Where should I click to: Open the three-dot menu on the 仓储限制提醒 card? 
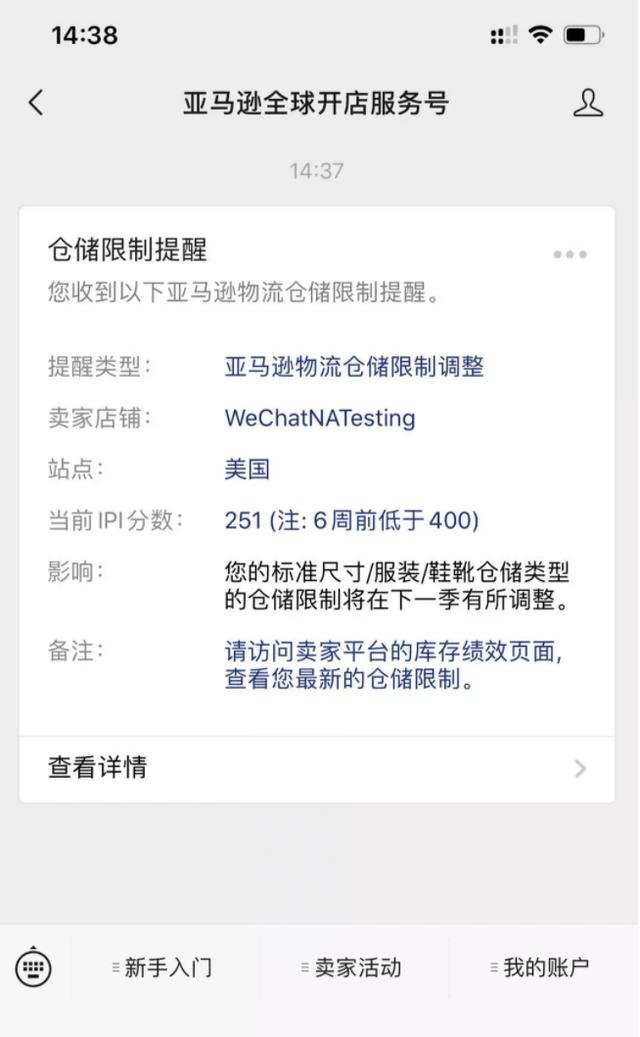coord(570,254)
